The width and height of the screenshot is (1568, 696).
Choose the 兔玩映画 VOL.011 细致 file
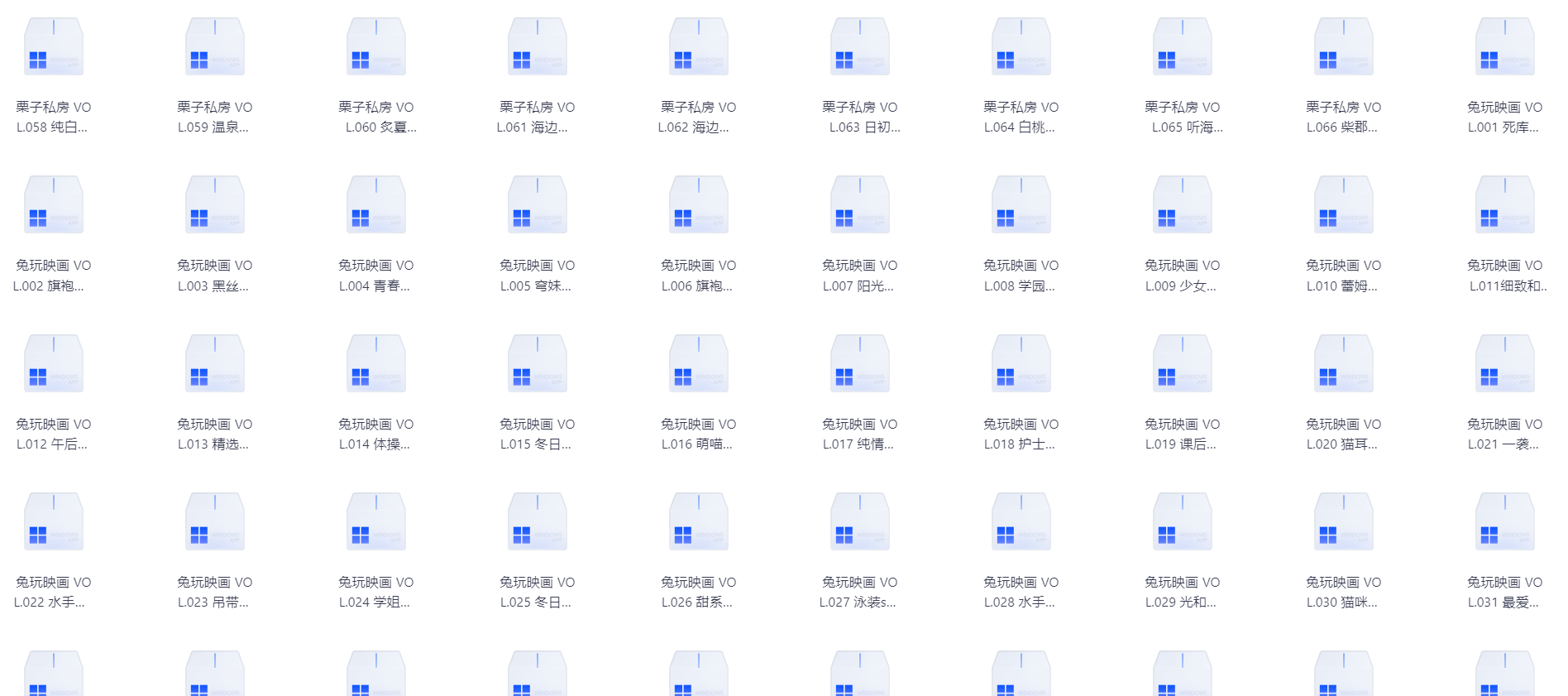[1505, 206]
